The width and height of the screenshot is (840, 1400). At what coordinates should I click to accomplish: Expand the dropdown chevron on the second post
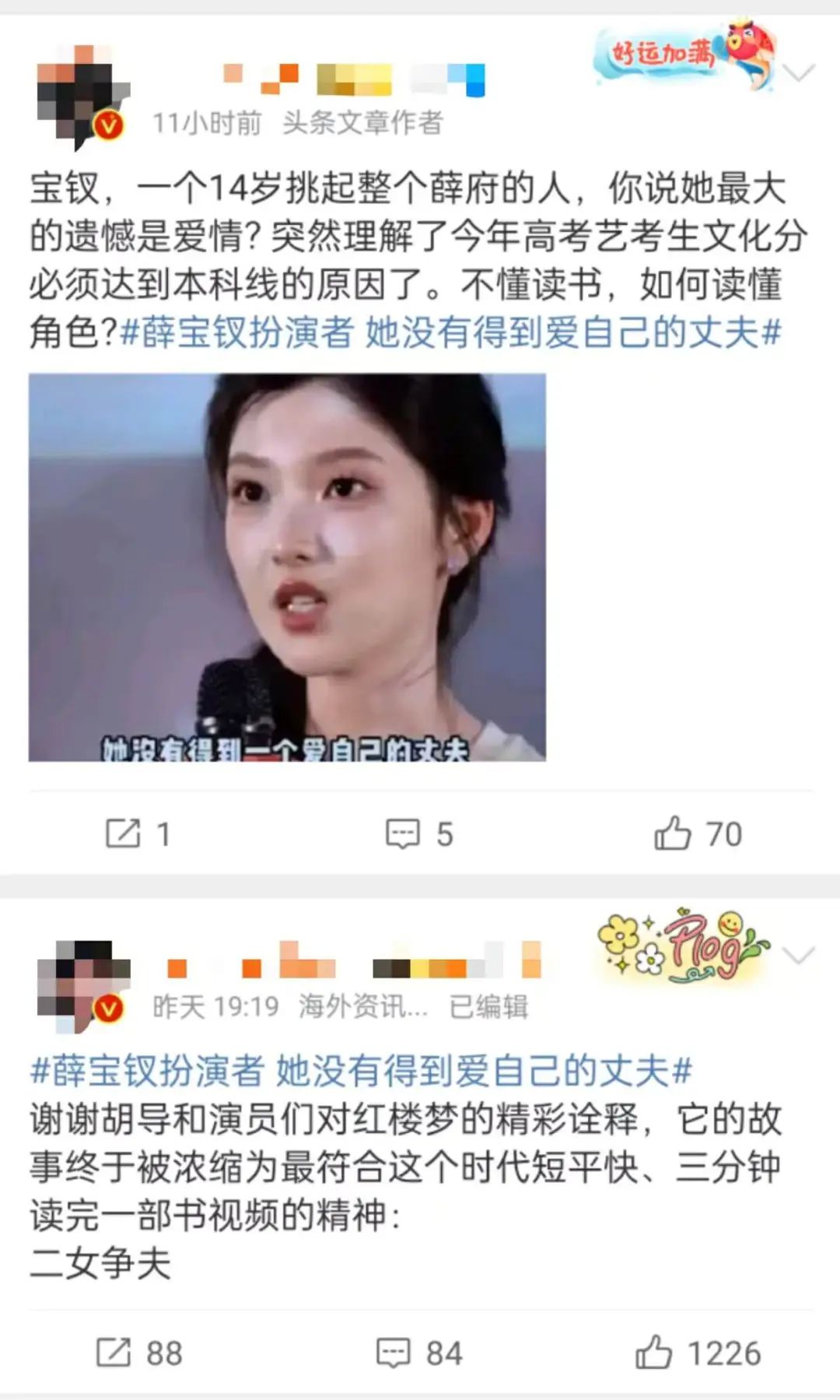click(x=799, y=956)
